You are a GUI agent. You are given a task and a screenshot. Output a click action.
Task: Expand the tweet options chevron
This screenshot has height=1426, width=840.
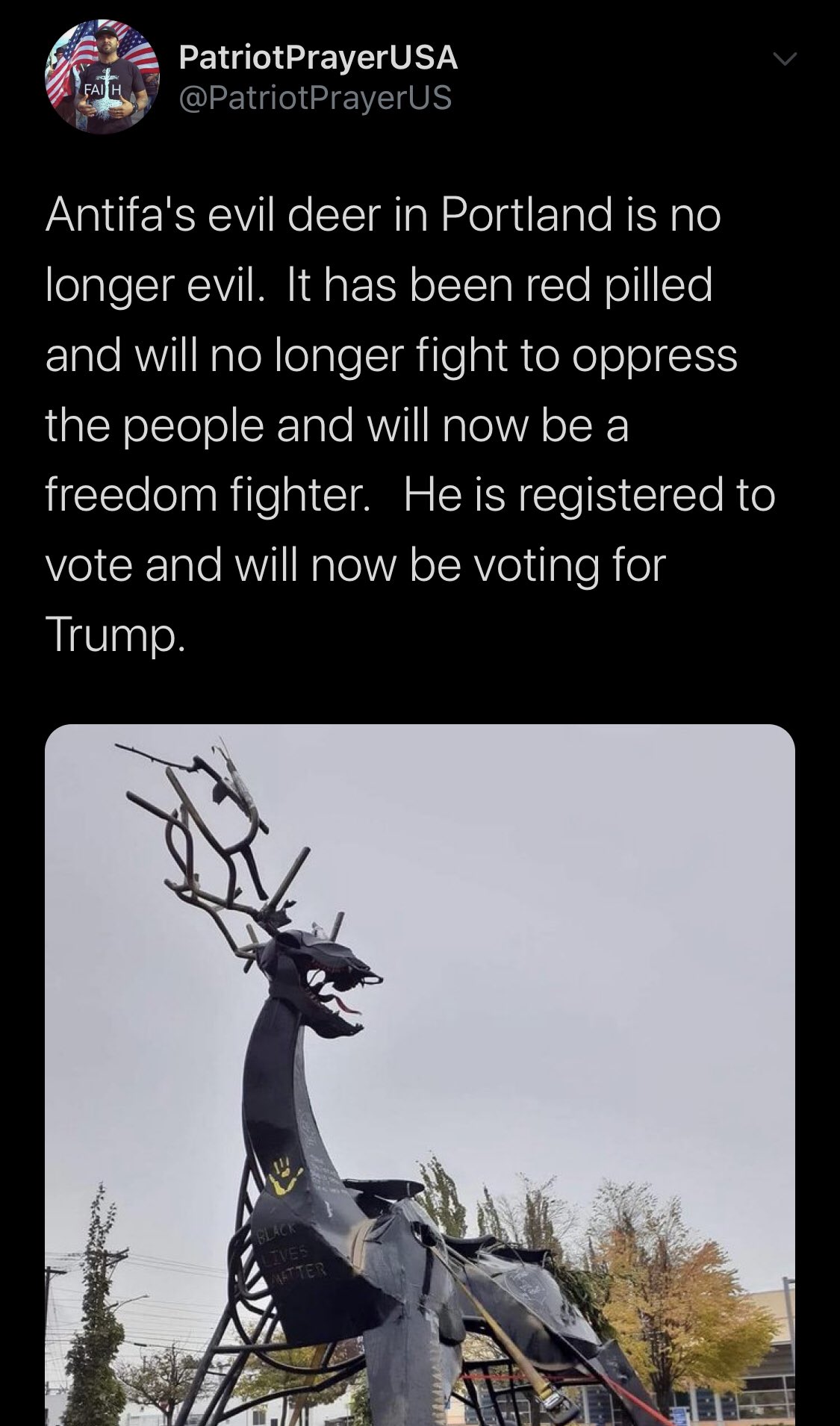coord(785,58)
